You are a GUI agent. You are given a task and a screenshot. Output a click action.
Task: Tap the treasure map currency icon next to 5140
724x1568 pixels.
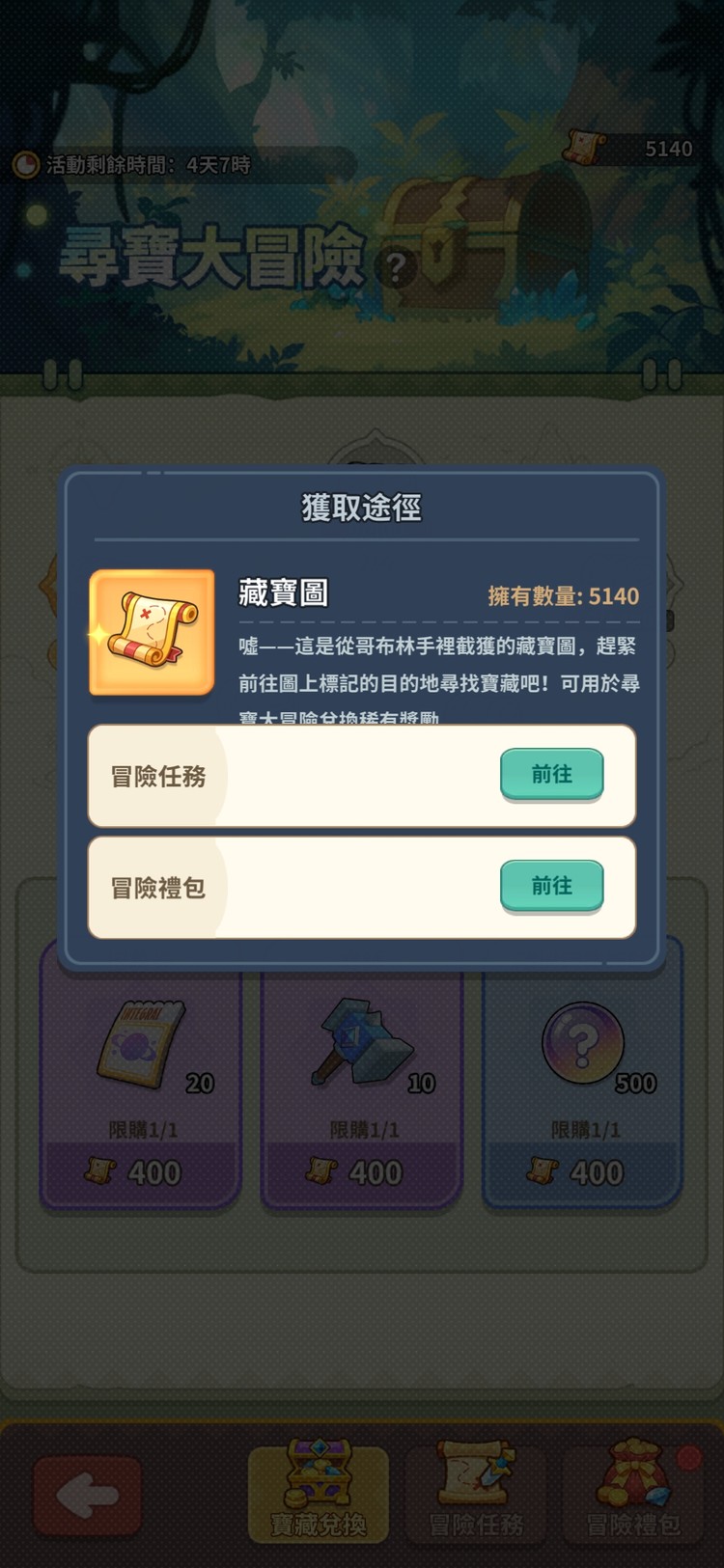pyautogui.click(x=584, y=148)
